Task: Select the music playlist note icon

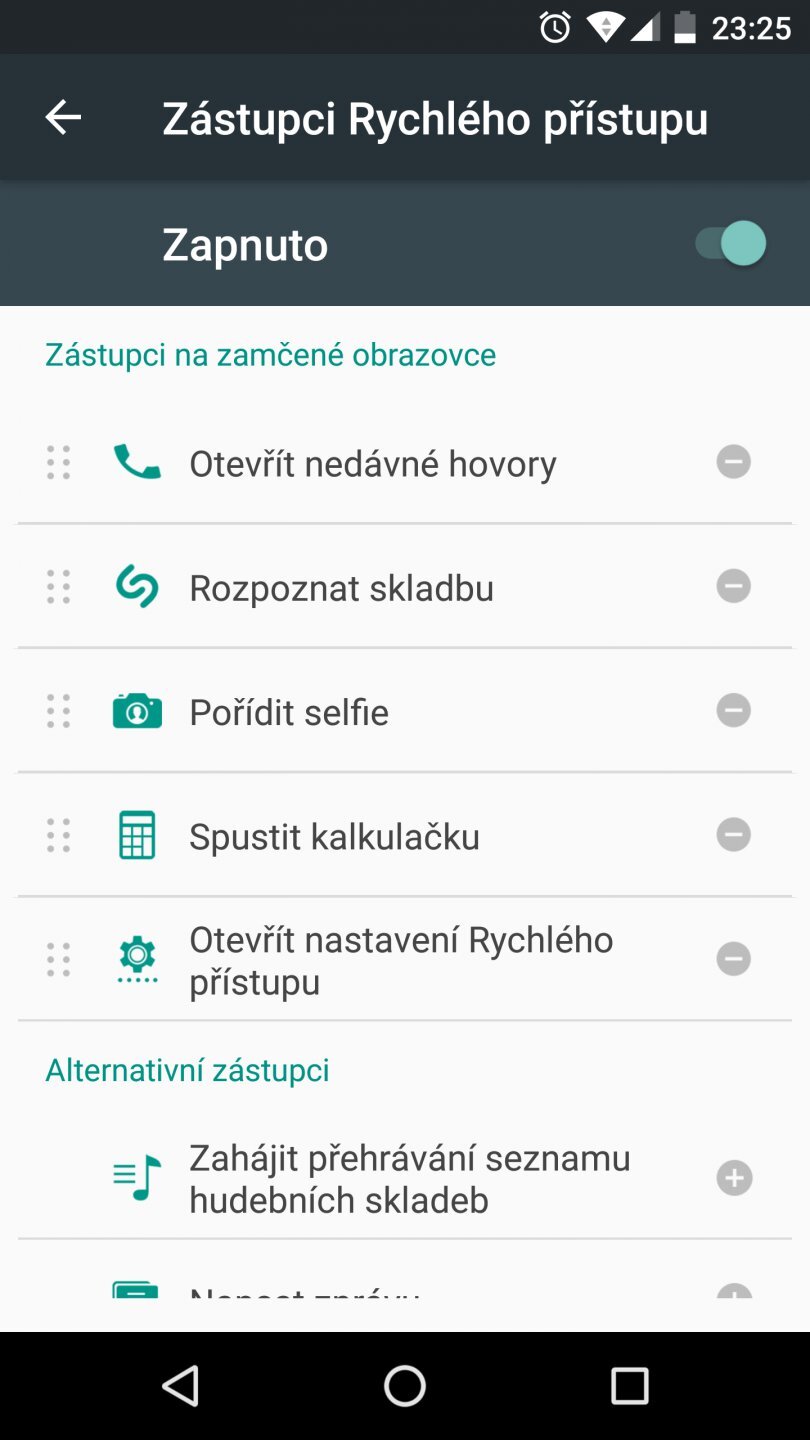Action: 137,1177
